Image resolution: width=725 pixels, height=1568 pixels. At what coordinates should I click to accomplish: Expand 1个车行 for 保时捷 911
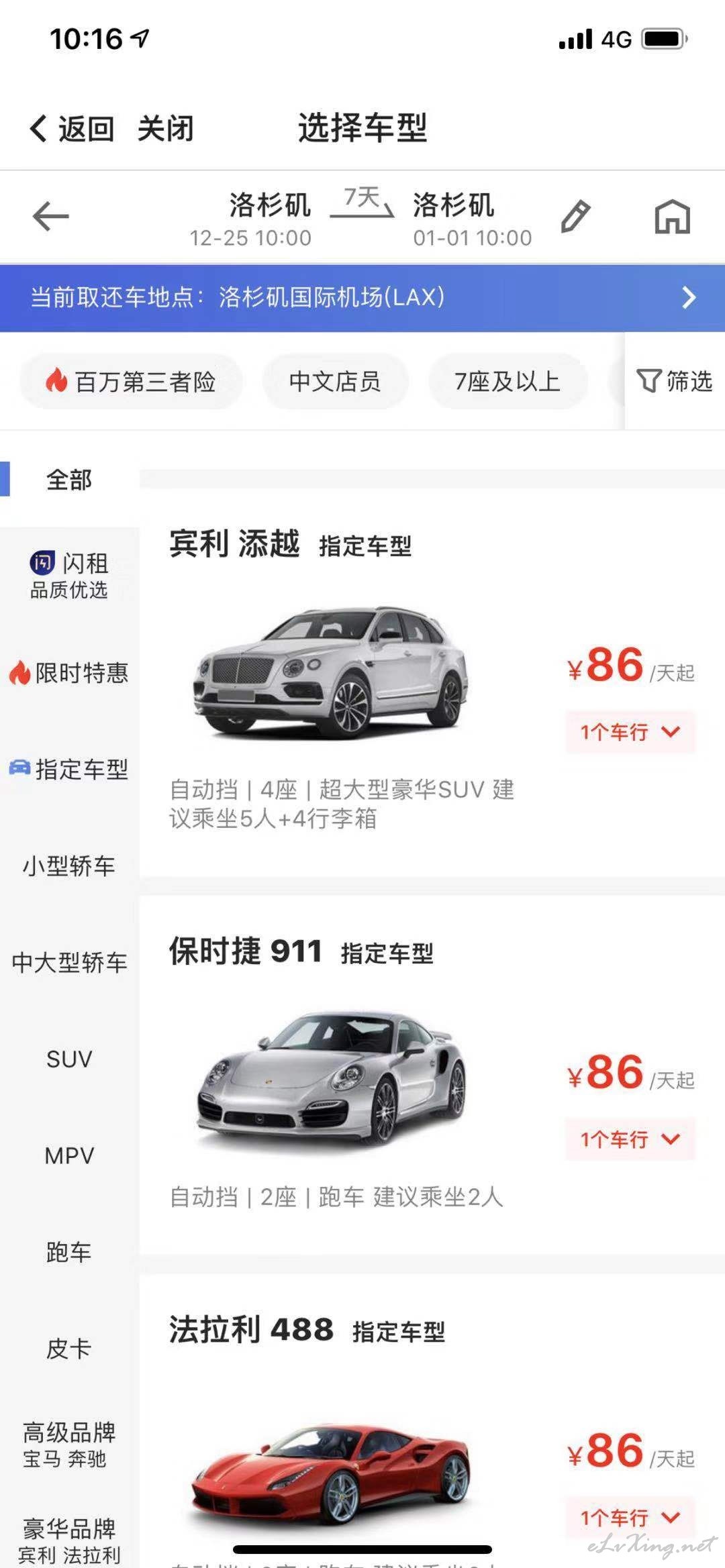coord(630,1139)
